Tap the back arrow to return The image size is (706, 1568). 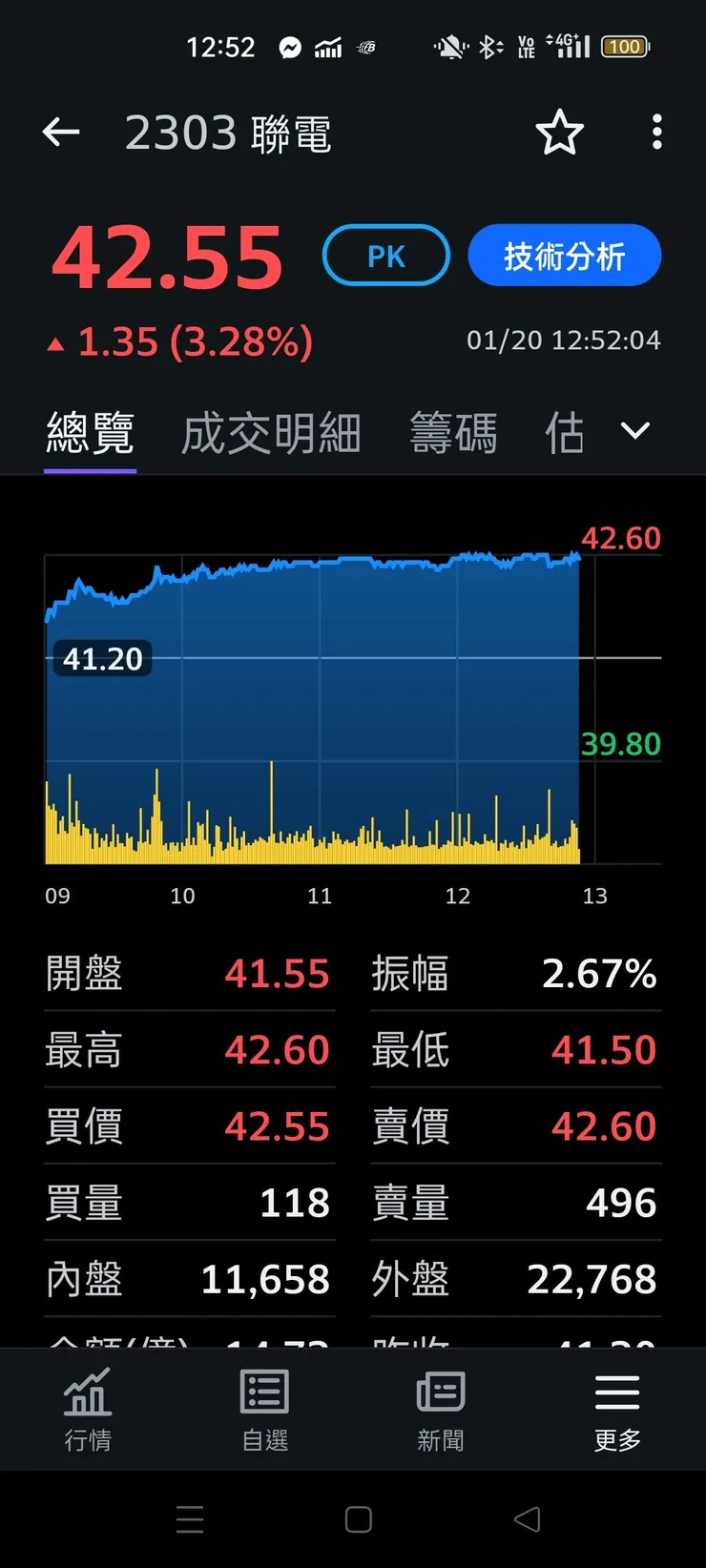pos(61,132)
